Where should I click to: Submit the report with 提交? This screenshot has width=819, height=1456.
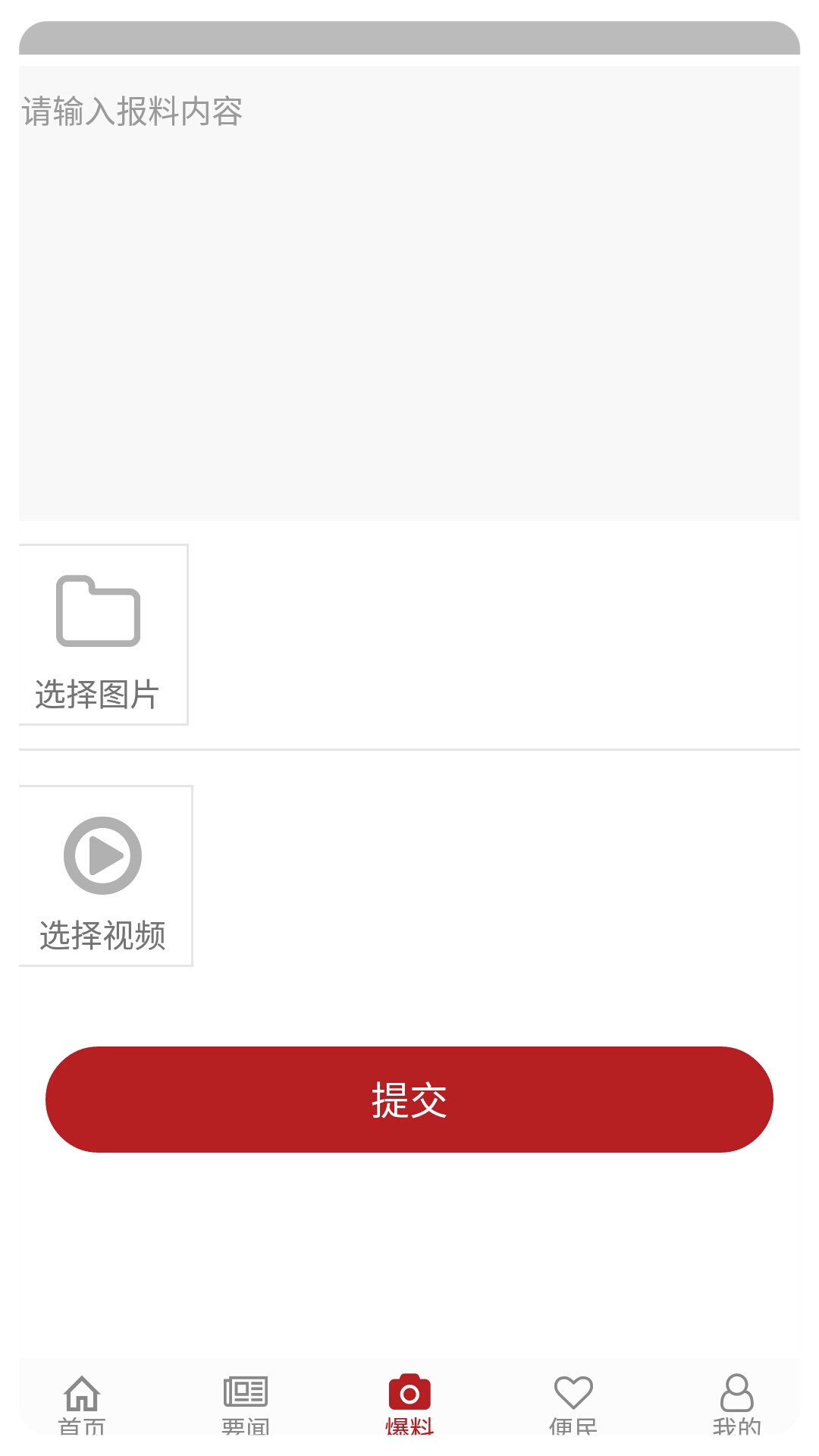click(409, 1100)
